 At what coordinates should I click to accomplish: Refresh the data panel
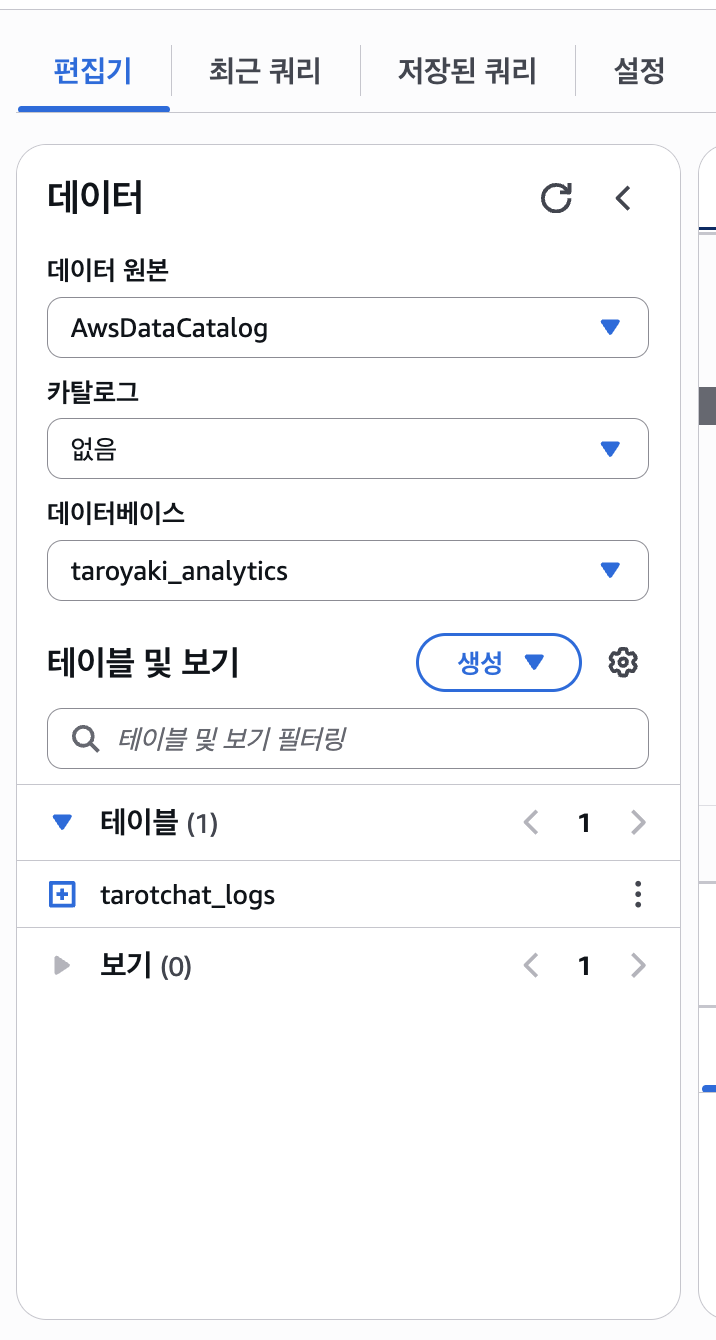(x=556, y=198)
